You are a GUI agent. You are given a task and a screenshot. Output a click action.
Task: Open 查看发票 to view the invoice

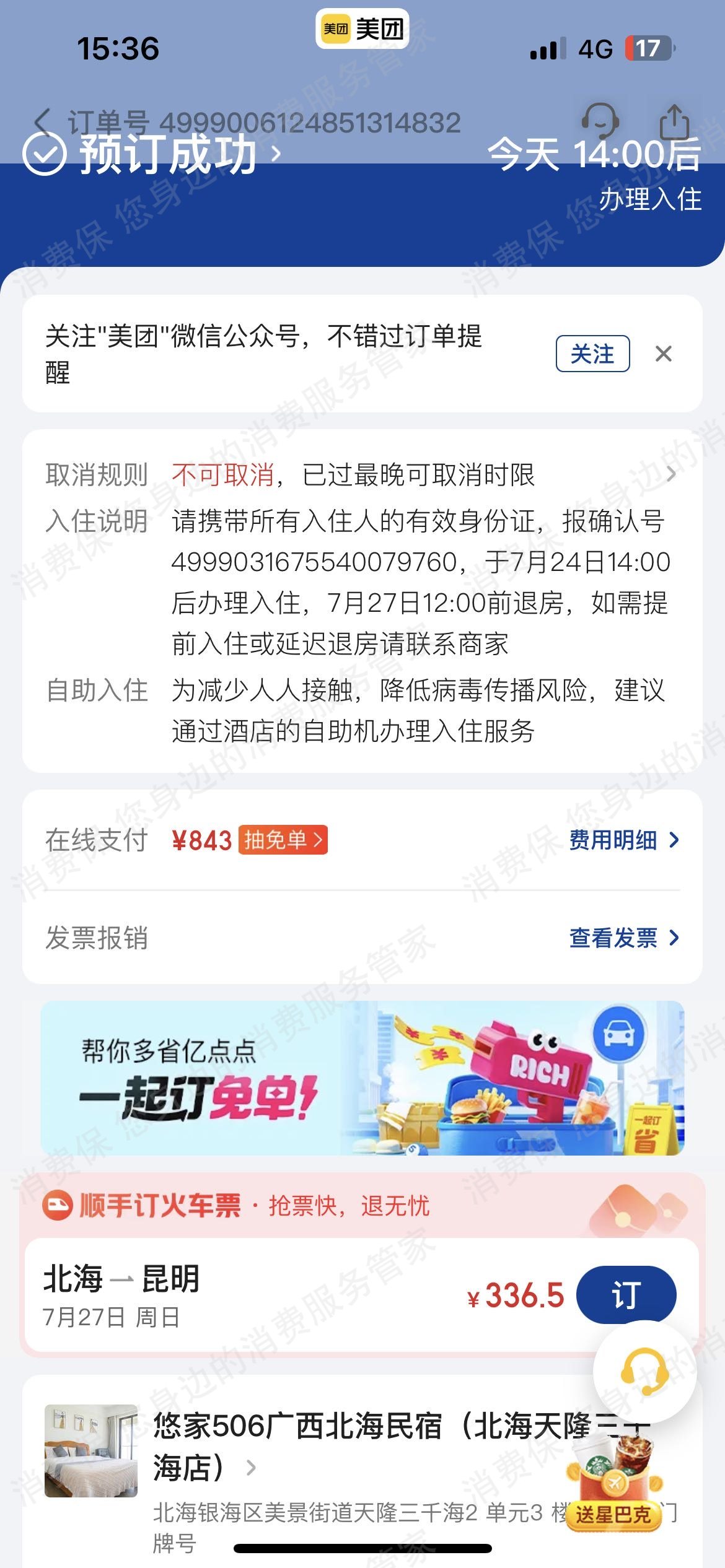pyautogui.click(x=623, y=938)
